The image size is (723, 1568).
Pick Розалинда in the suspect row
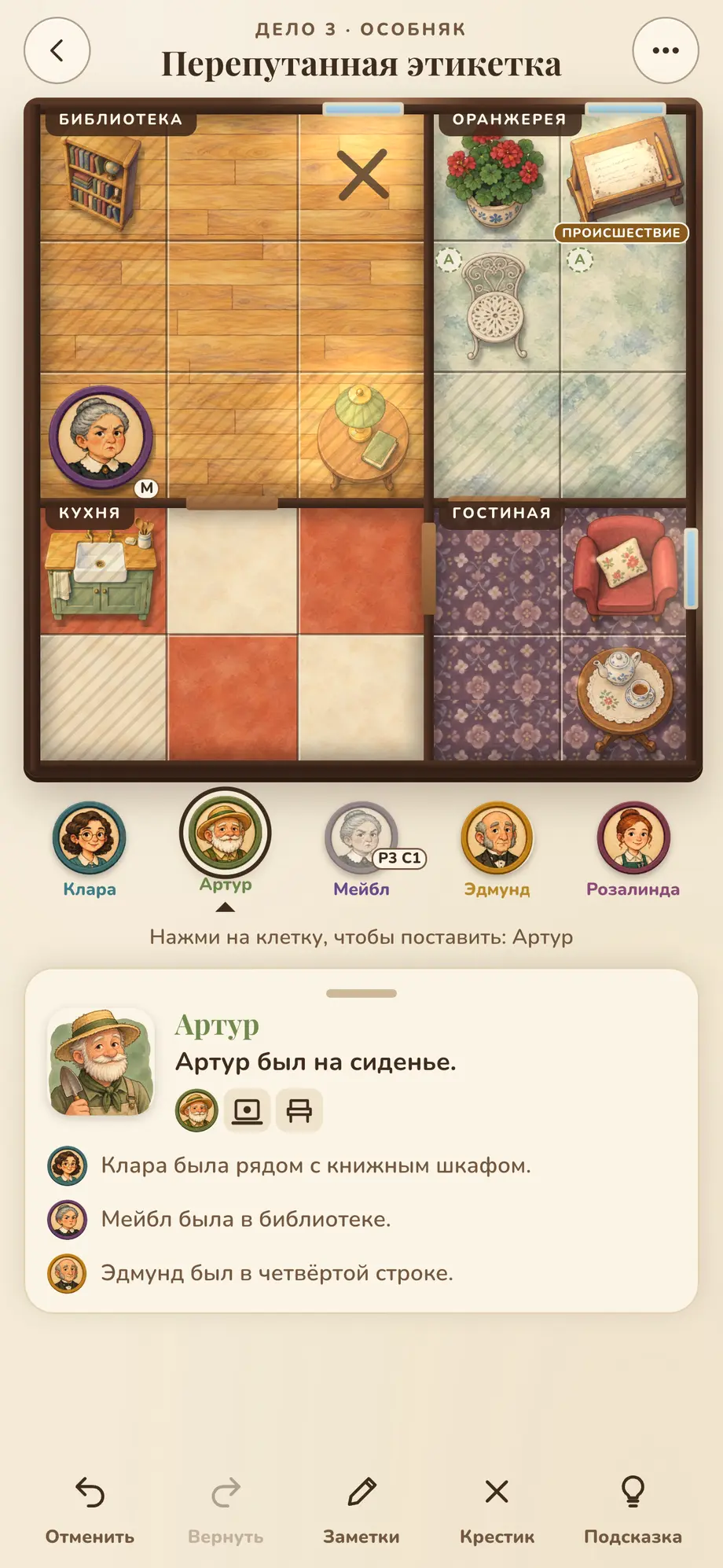[x=633, y=850]
